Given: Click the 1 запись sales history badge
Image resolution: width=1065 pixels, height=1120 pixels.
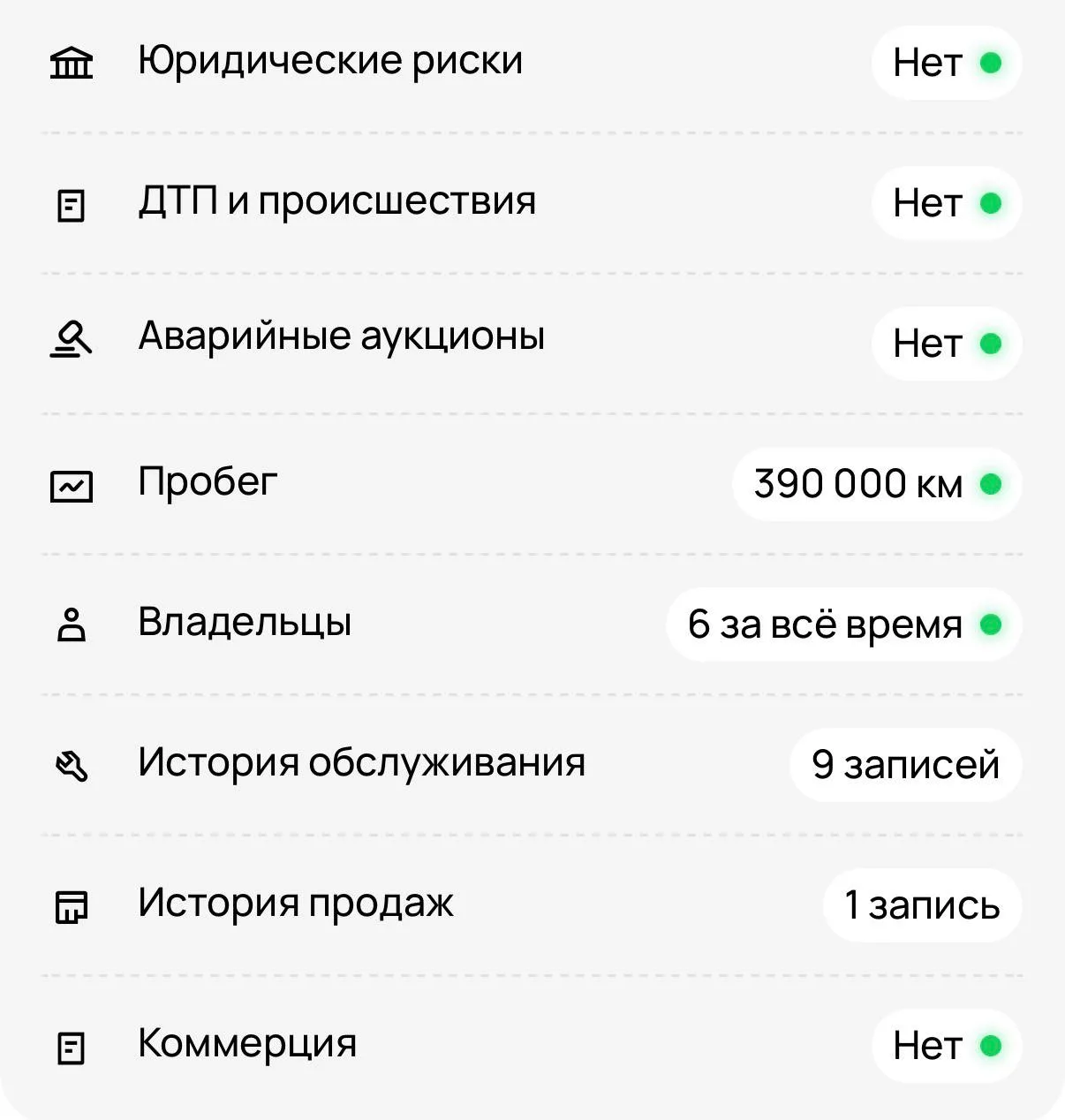Looking at the screenshot, I should (921, 904).
